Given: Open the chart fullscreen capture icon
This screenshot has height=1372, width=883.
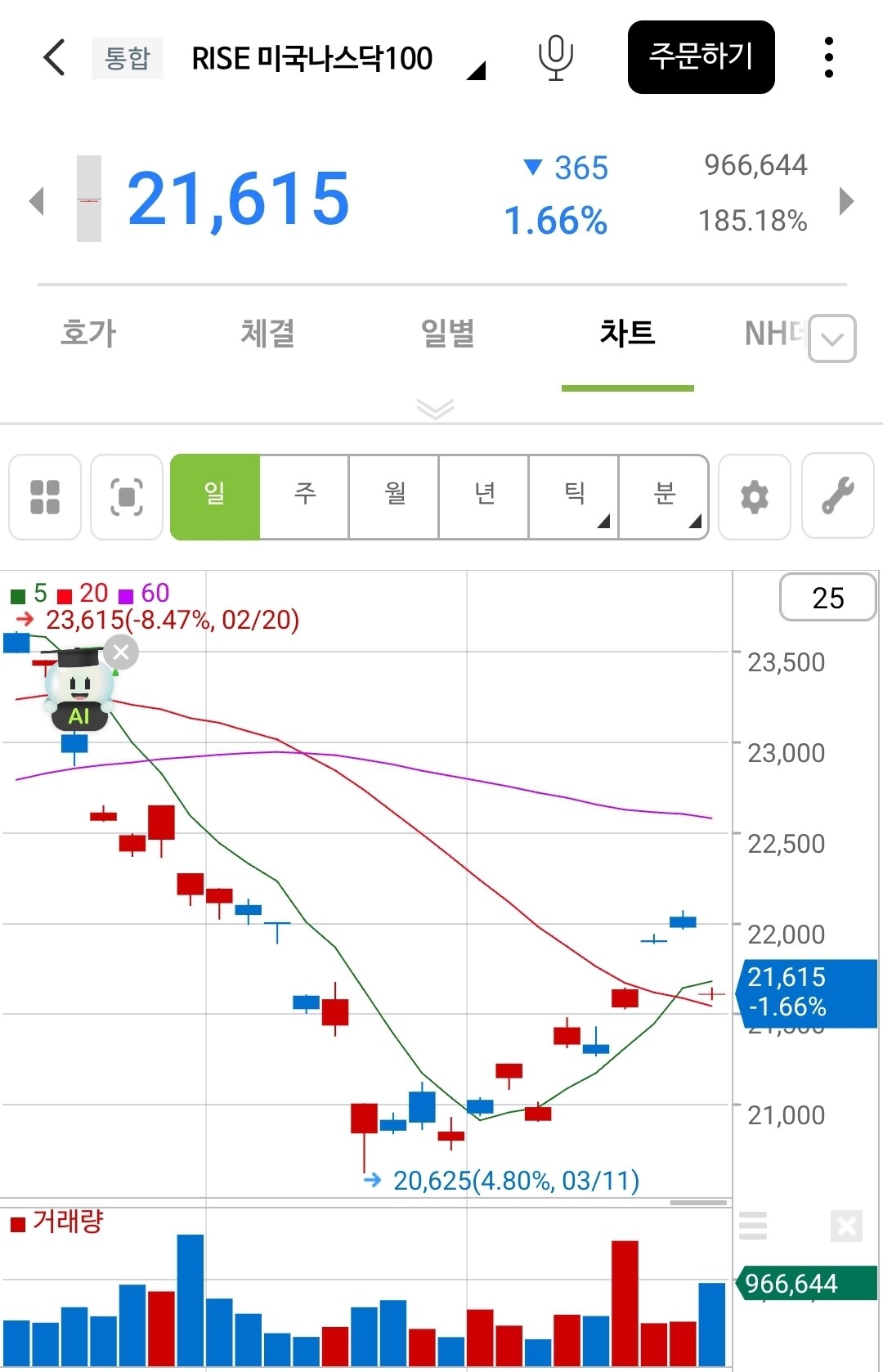Looking at the screenshot, I should 127,497.
